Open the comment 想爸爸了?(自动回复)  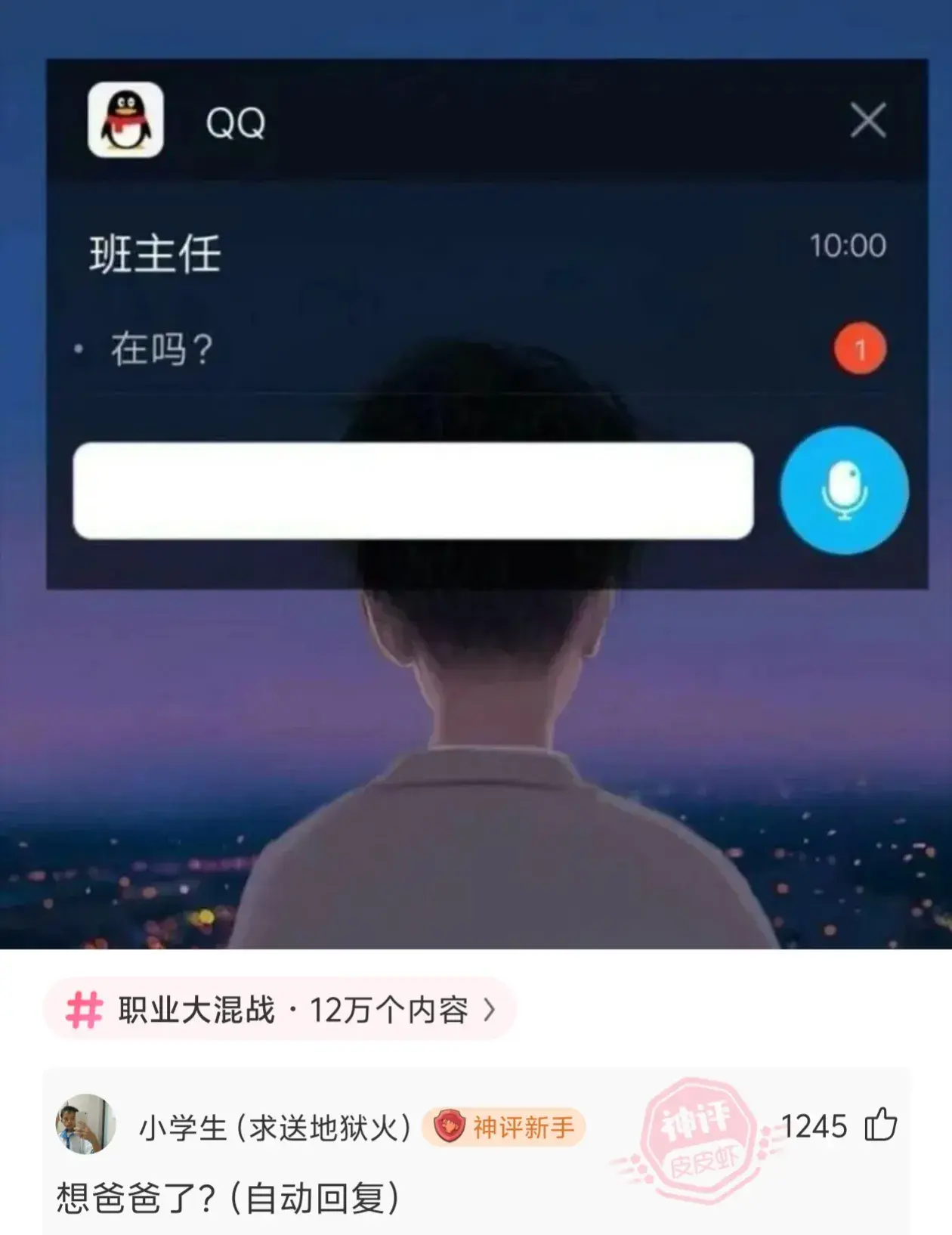tap(228, 1199)
